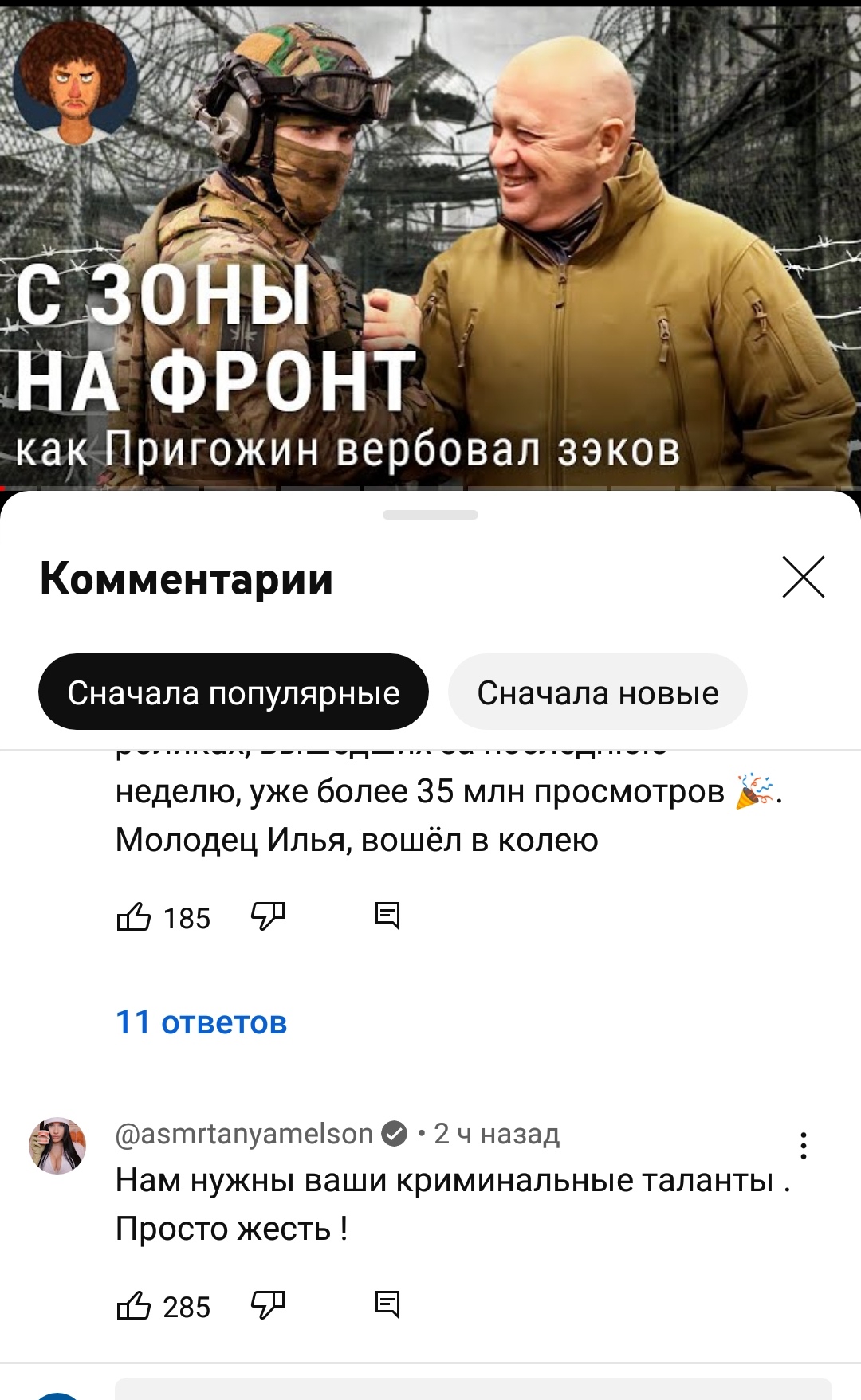Image resolution: width=861 pixels, height=1400 pixels.
Task: Reply to the comment with 185 likes
Action: click(387, 917)
